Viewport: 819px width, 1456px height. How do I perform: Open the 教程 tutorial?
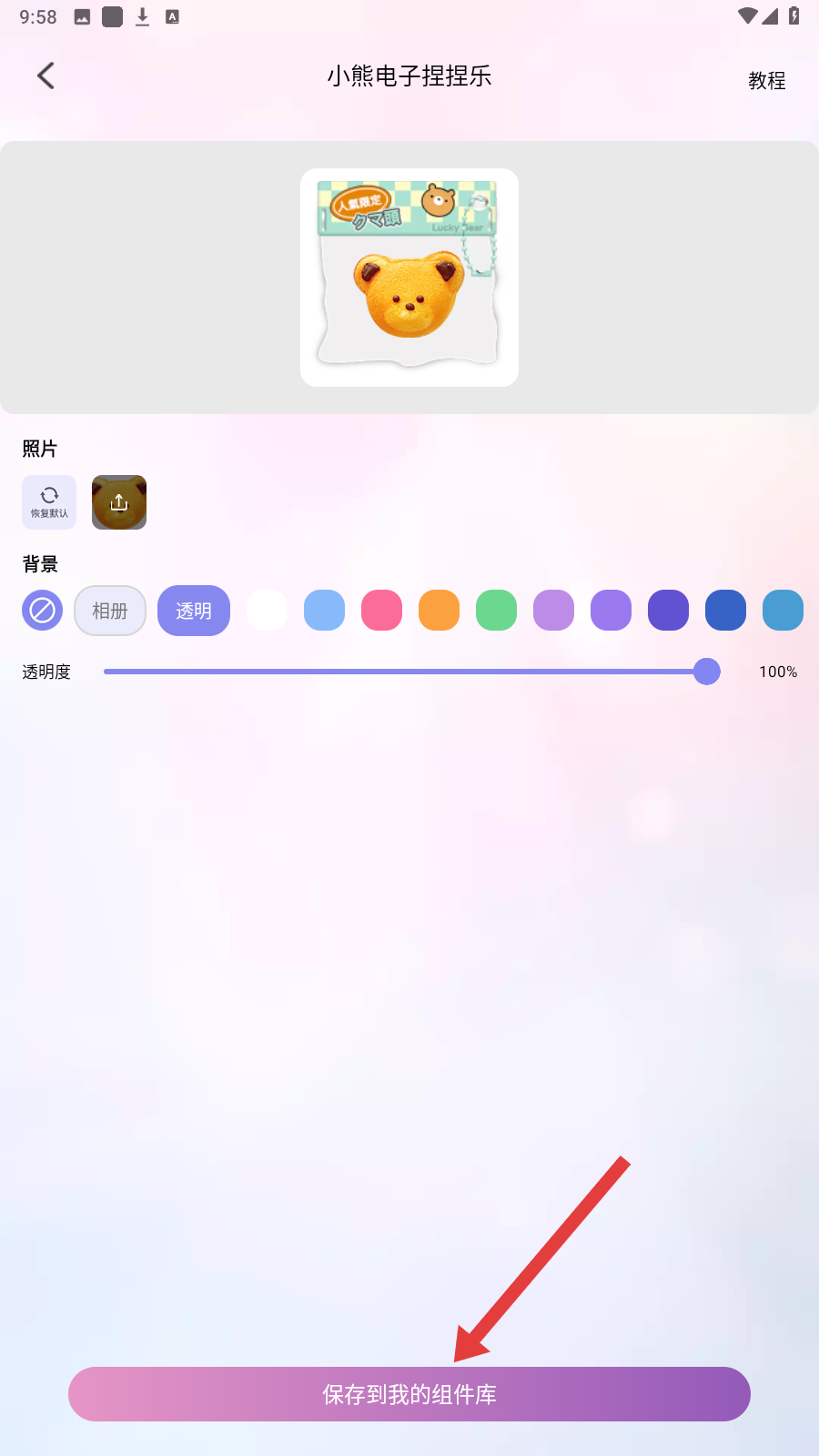[766, 80]
